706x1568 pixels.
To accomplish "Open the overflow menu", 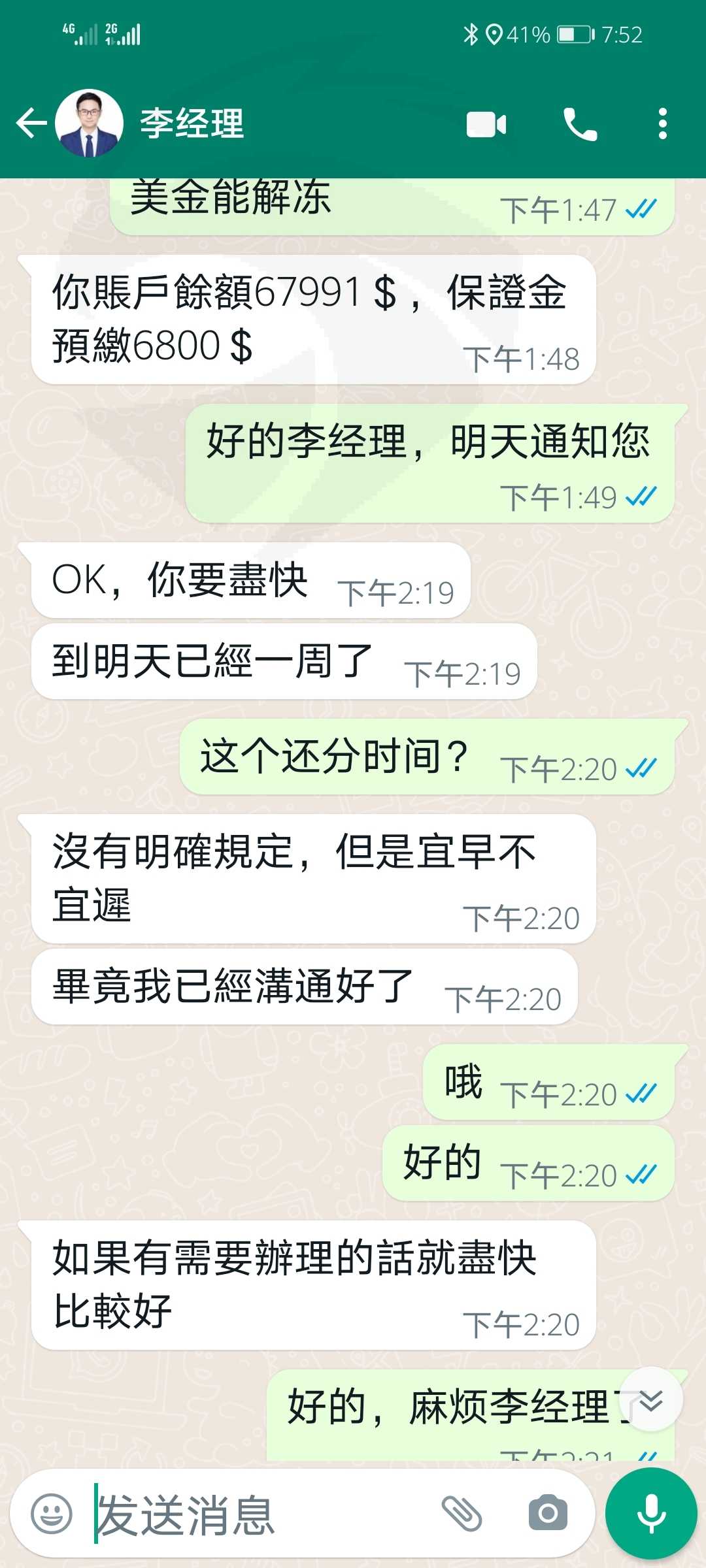I will [663, 123].
